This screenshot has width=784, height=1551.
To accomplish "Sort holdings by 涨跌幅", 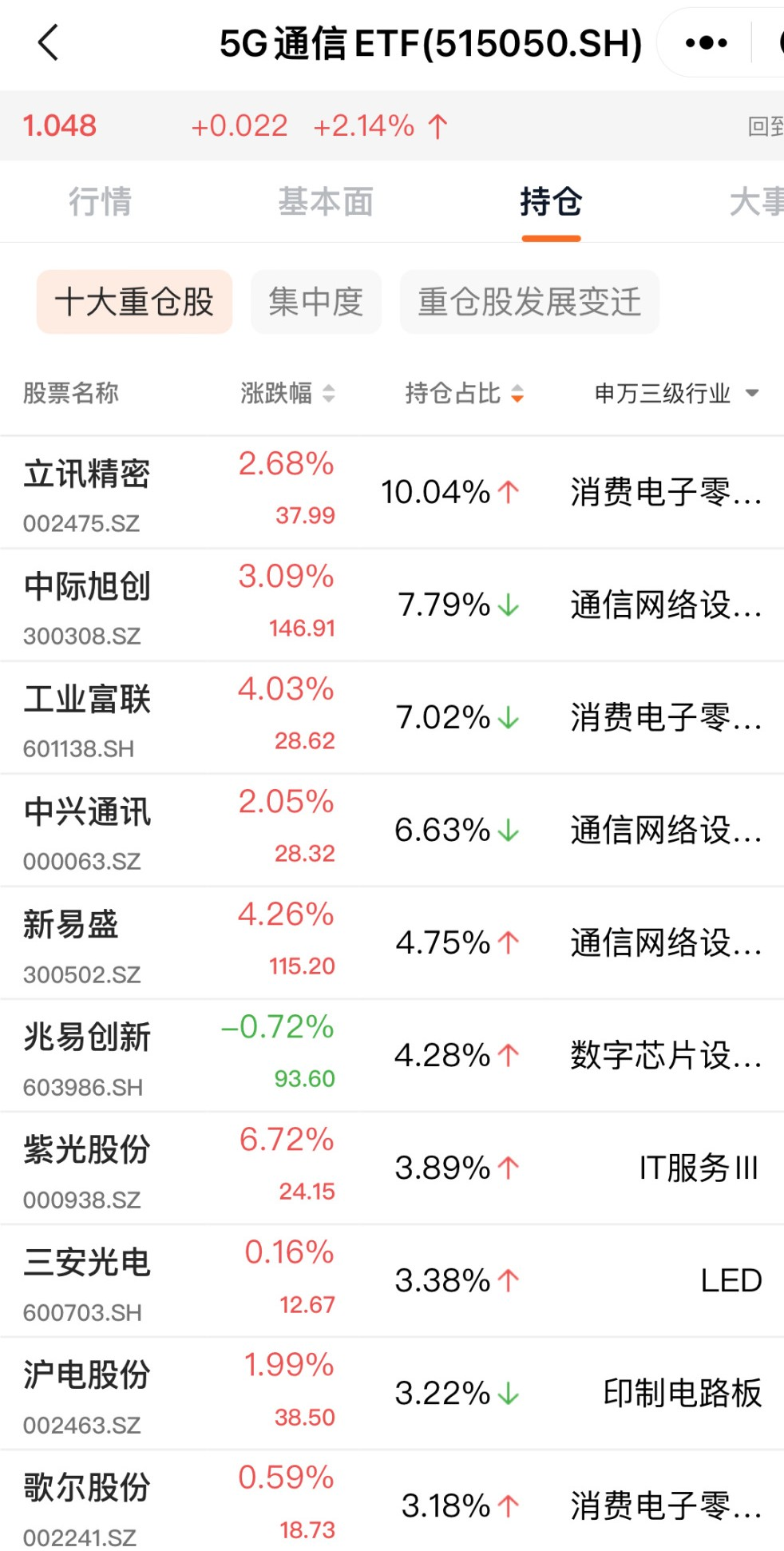I will 287,393.
